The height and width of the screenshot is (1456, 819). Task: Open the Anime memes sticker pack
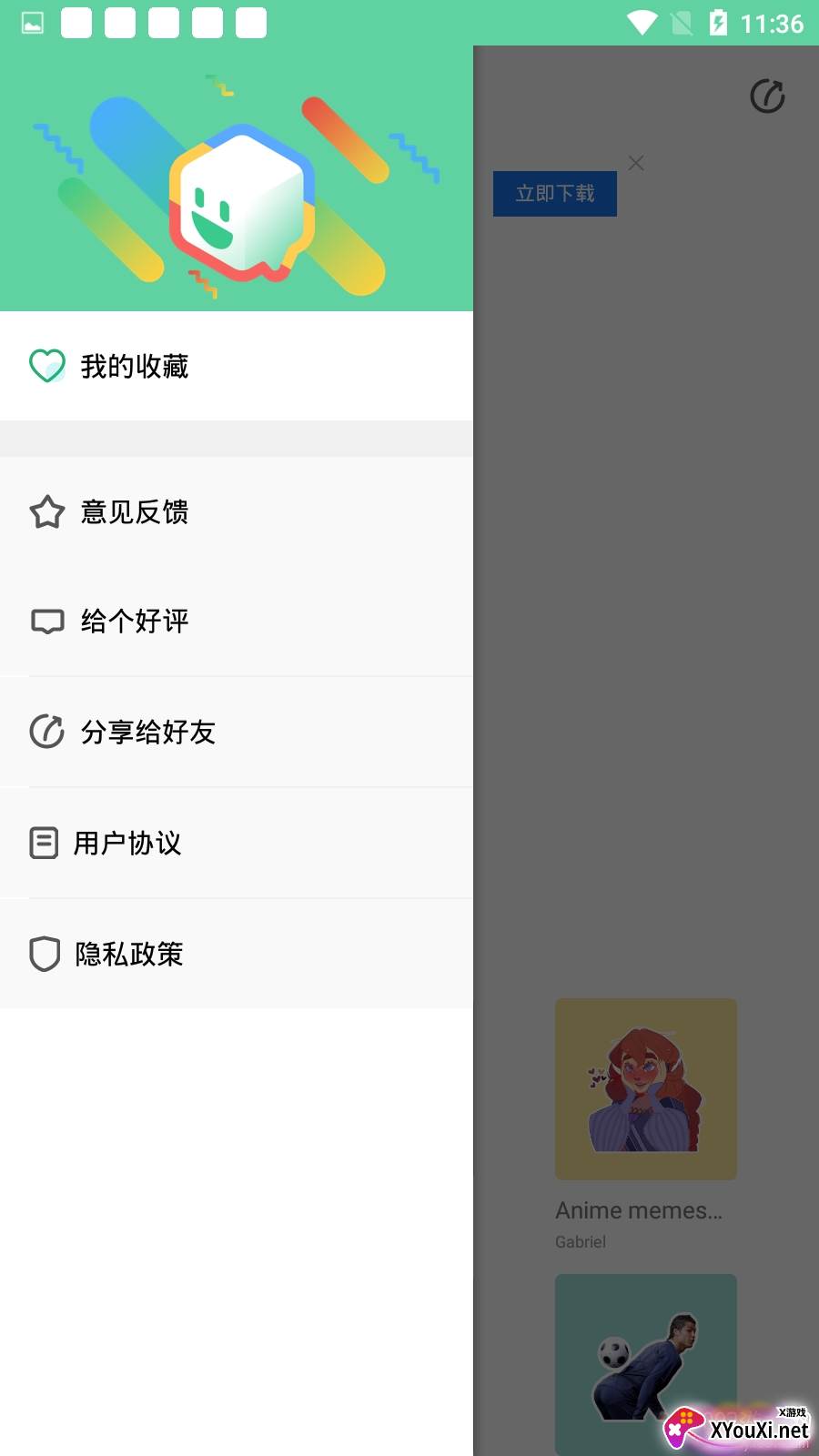click(x=645, y=1089)
